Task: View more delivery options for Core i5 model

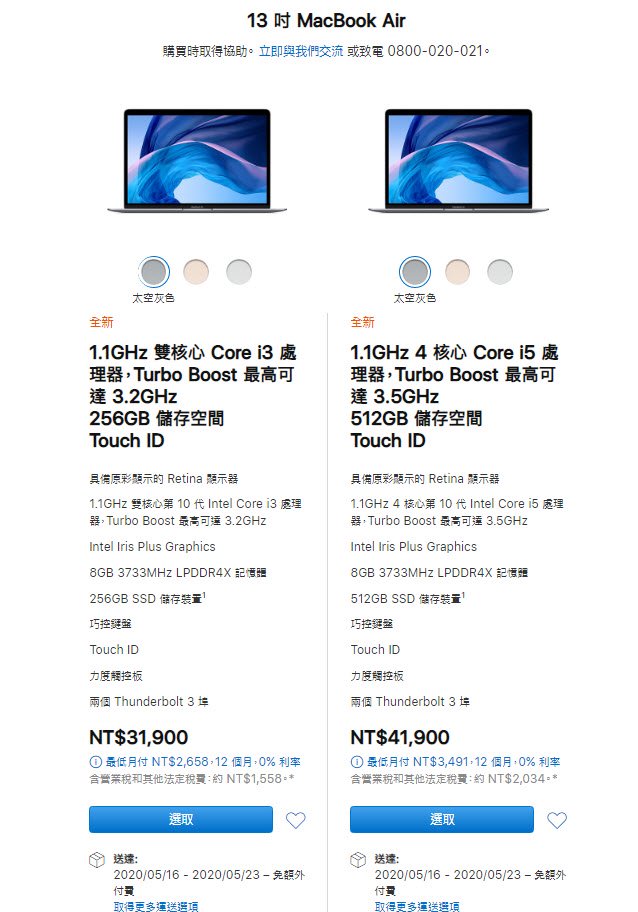Action: click(417, 906)
